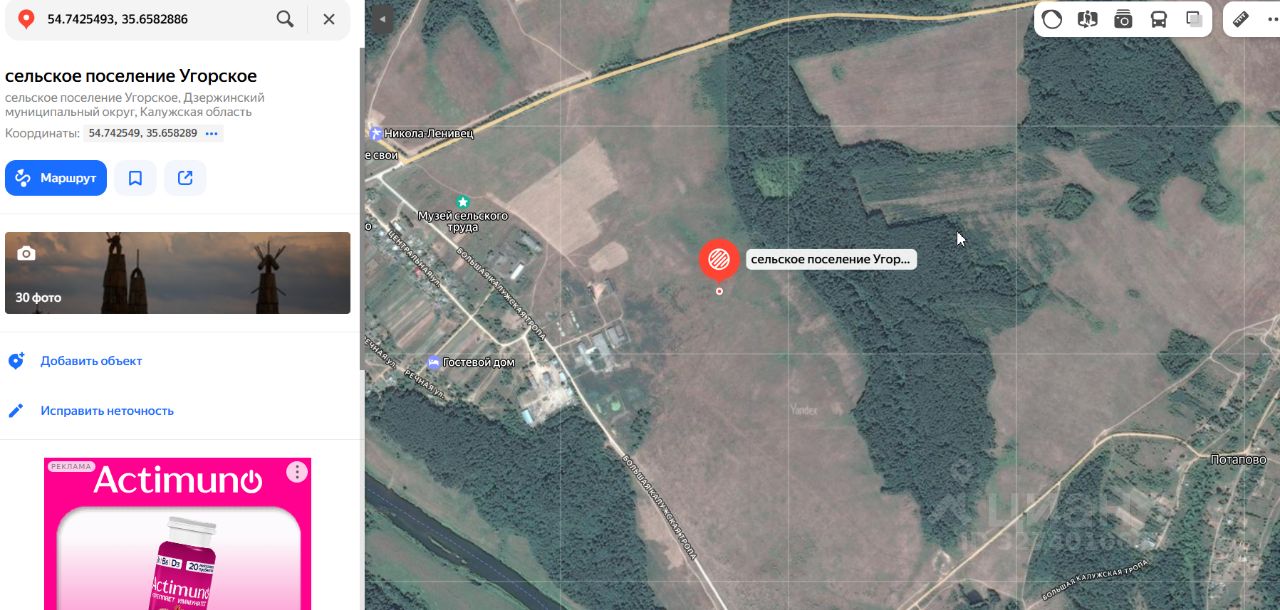
Task: Collapse the side panel arrow
Action: (381, 19)
